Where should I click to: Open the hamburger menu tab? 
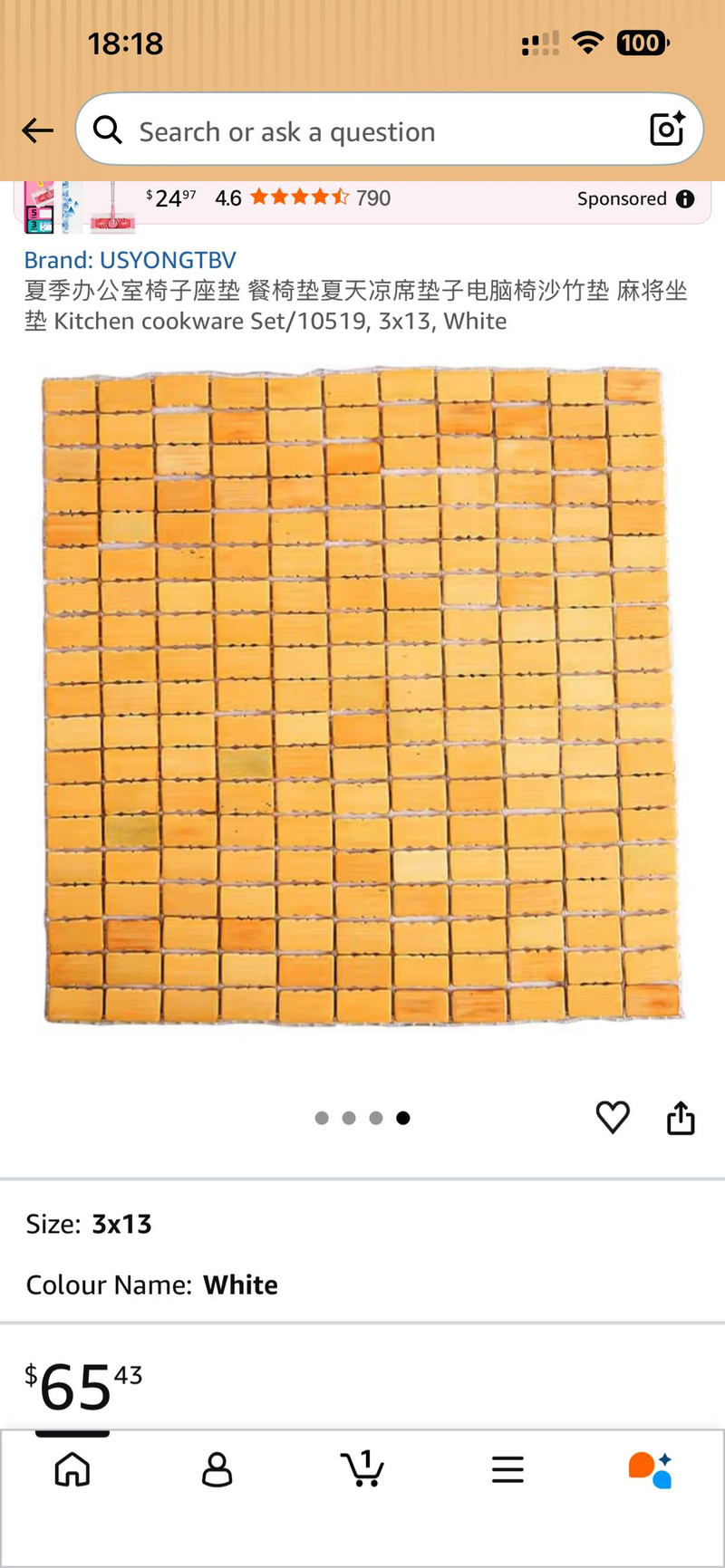click(507, 1468)
